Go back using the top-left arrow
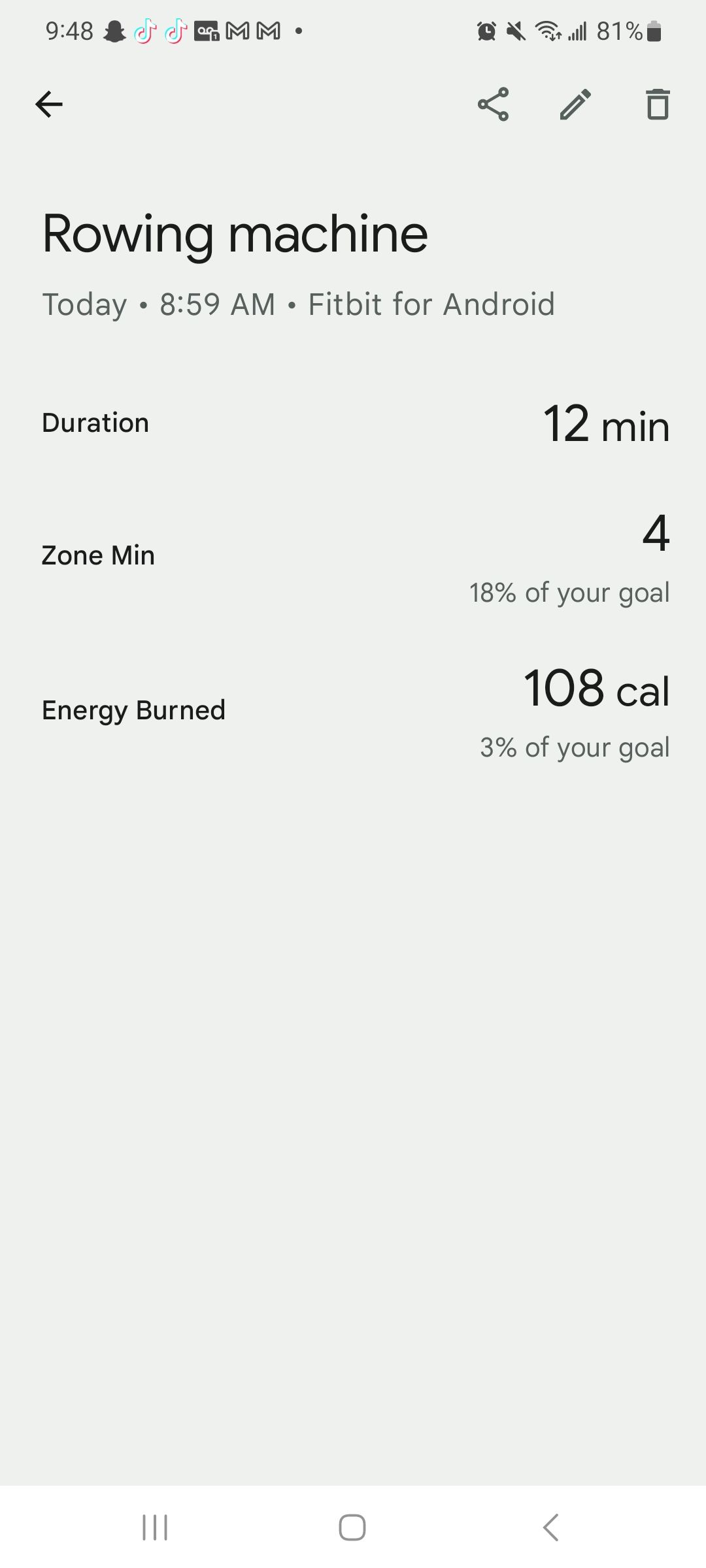 [x=49, y=104]
